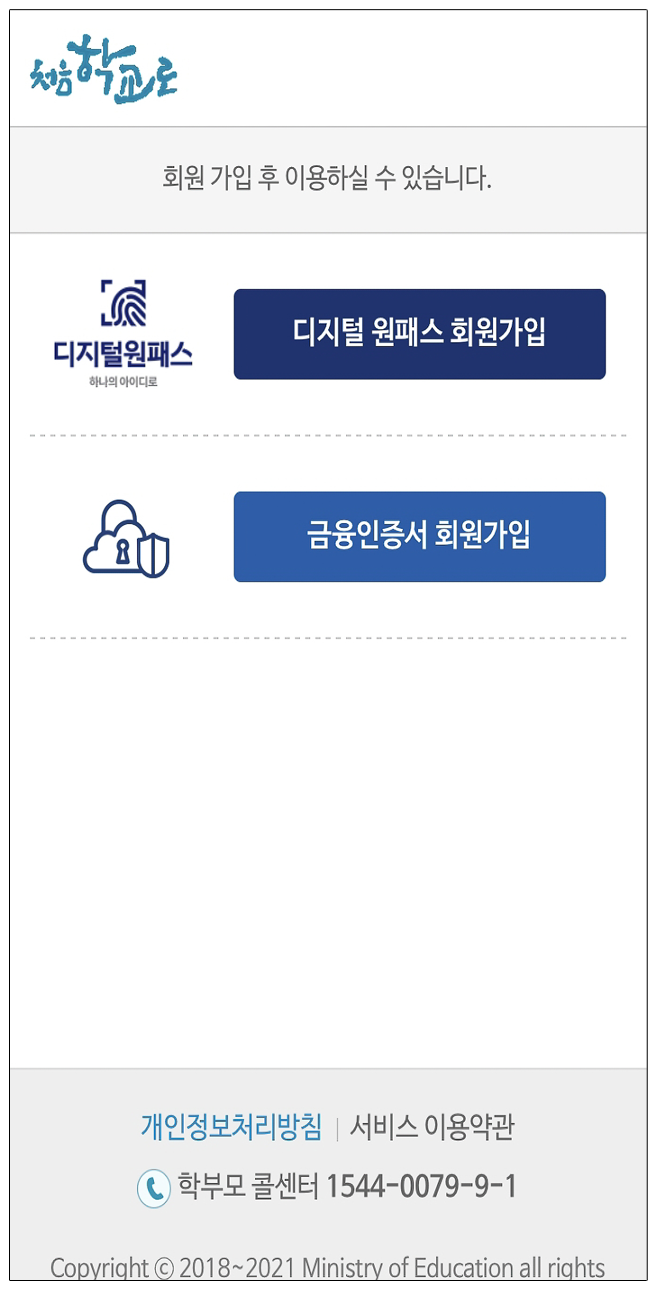
Task: Select 금융인증서 회원가입 button
Action: click(419, 536)
